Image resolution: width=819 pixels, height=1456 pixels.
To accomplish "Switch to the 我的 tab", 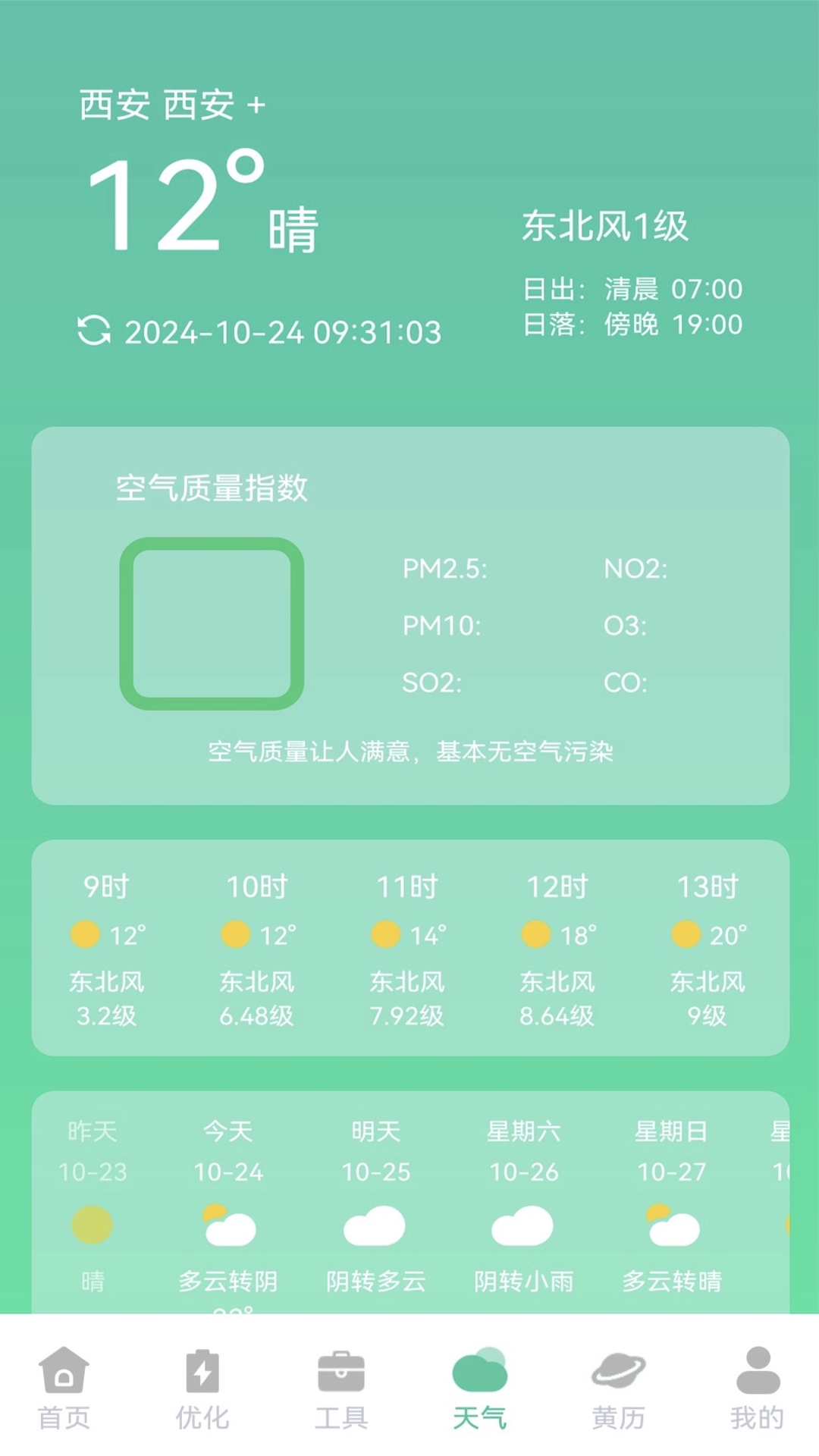I will coord(758,1387).
